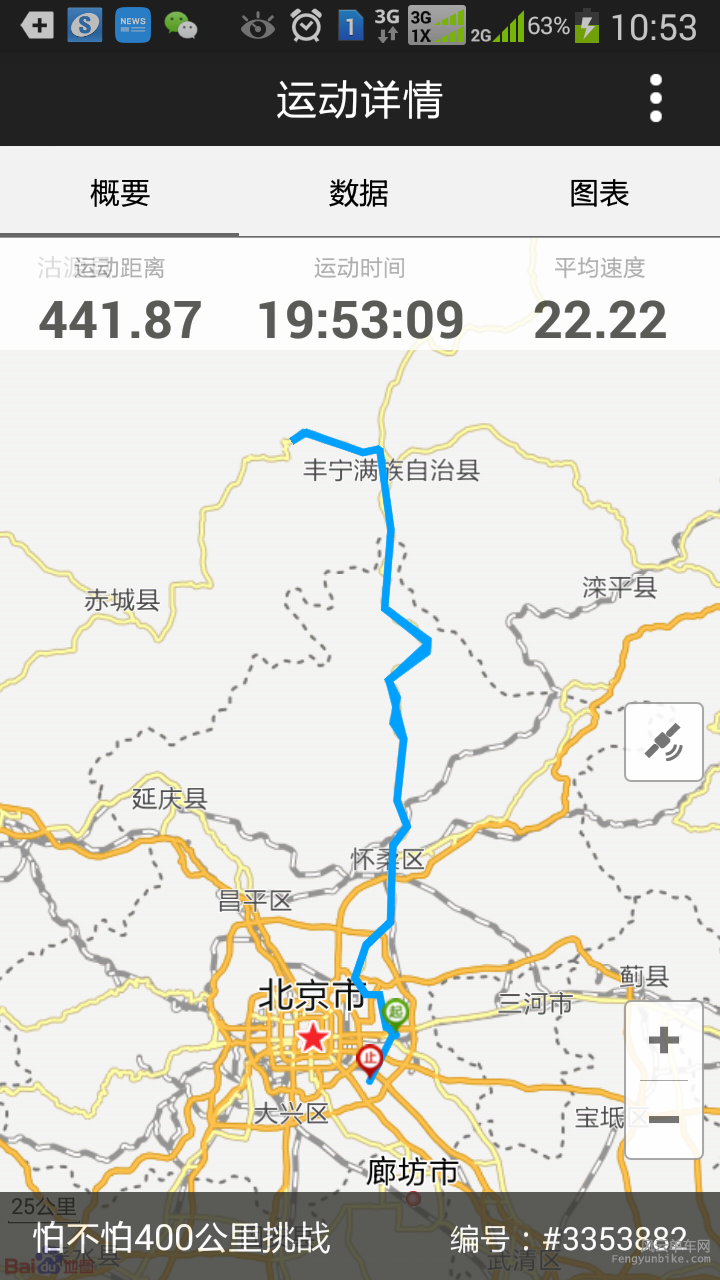The width and height of the screenshot is (720, 1280).
Task: Tap the satellite view button
Action: pyautogui.click(x=664, y=741)
